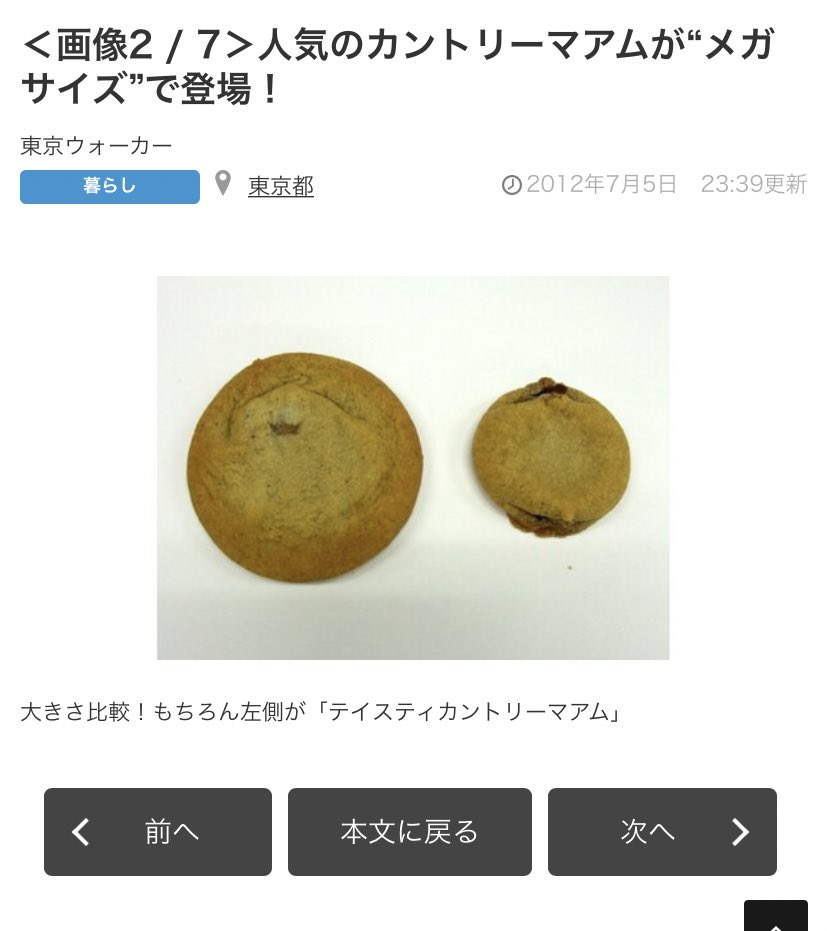
Task: Open the 東京都 location link
Action: [x=280, y=186]
